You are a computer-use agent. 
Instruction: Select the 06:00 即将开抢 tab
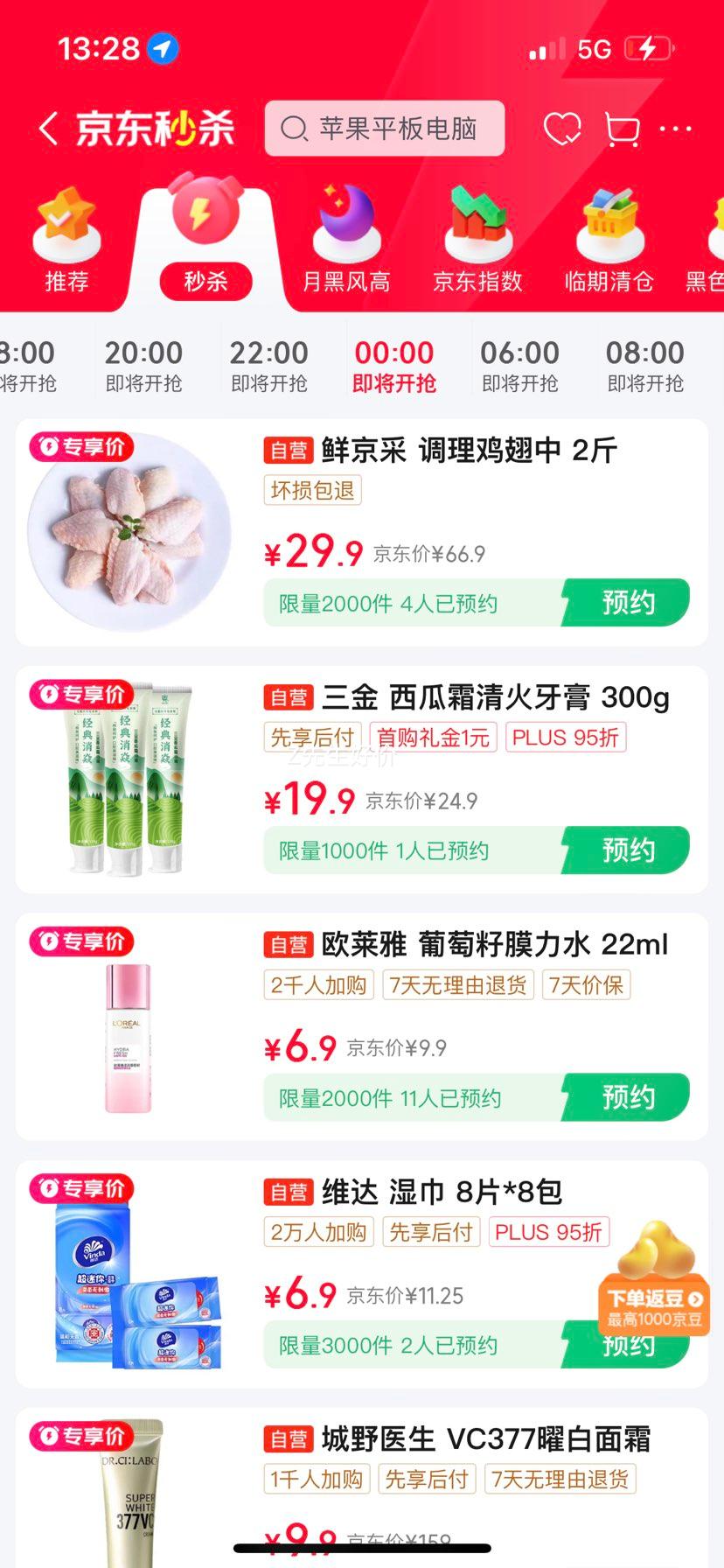click(x=520, y=363)
